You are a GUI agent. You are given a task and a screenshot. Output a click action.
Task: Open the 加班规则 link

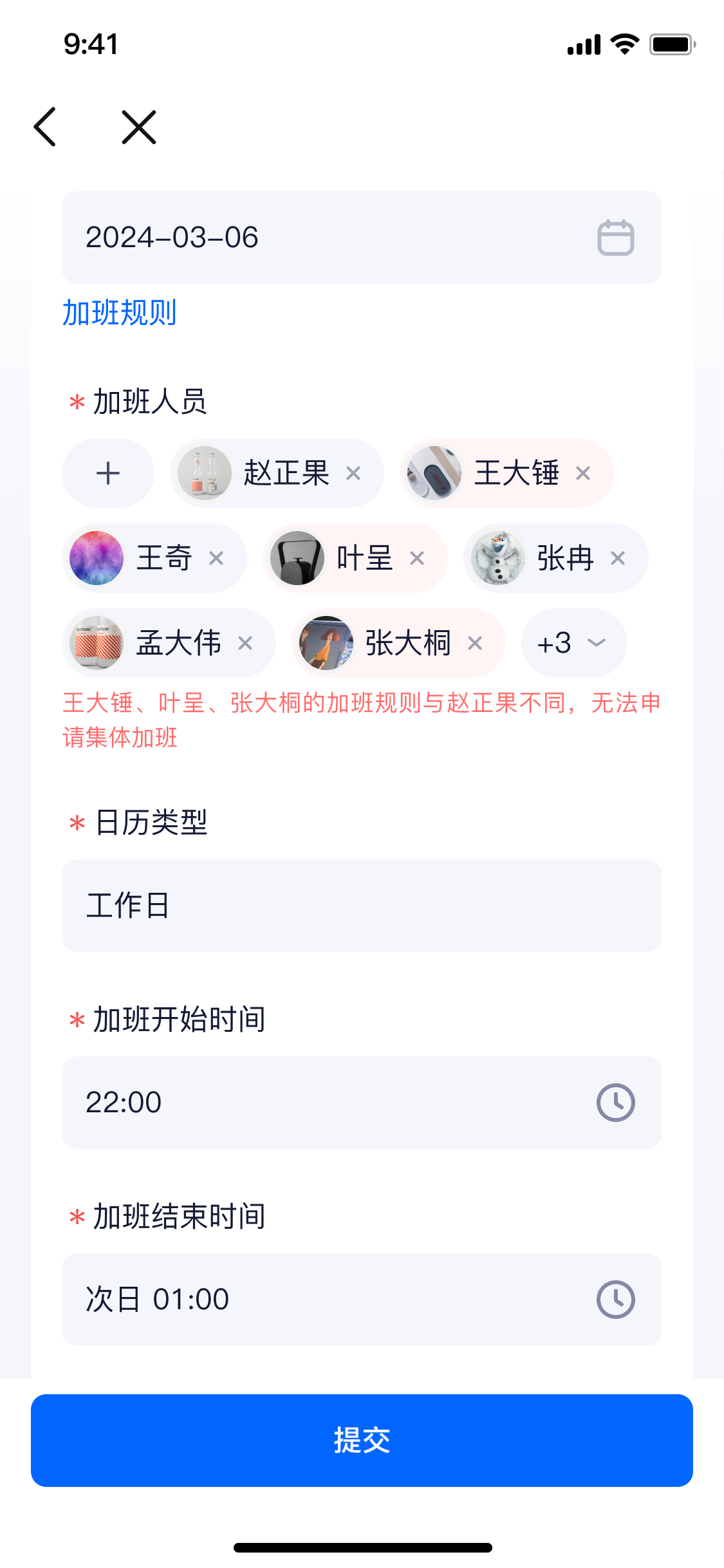pyautogui.click(x=120, y=313)
